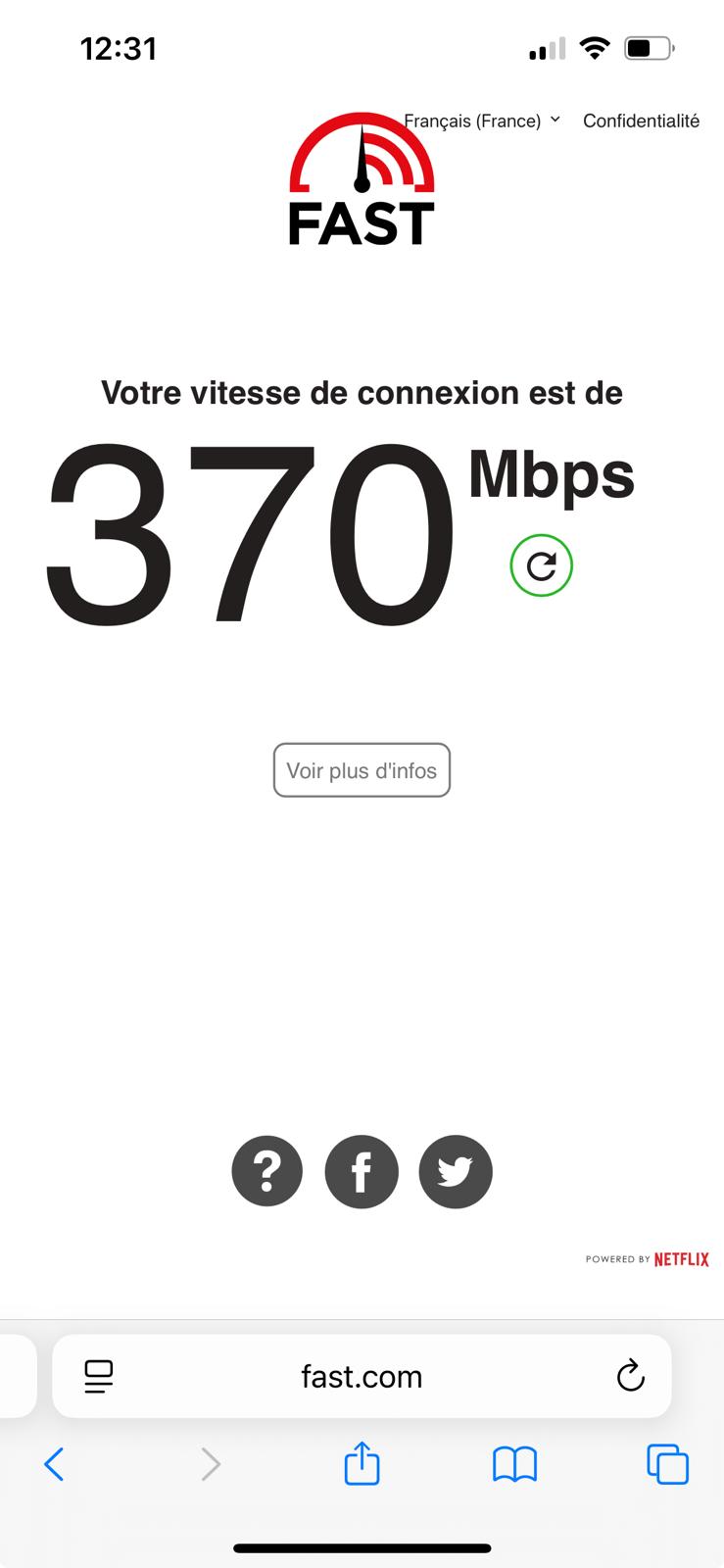Restart the speed test with the green refresh icon

tap(541, 565)
